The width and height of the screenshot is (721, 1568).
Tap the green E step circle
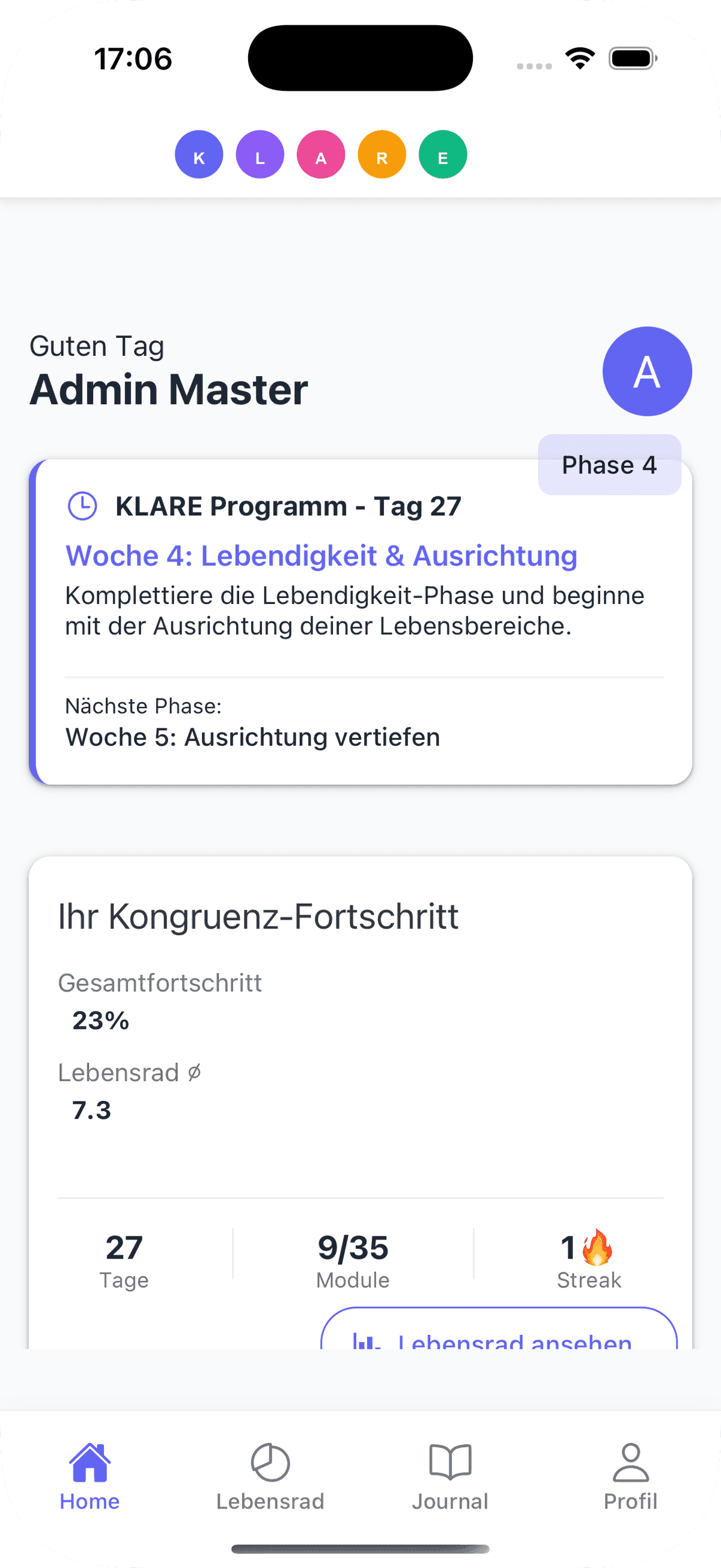(x=442, y=154)
